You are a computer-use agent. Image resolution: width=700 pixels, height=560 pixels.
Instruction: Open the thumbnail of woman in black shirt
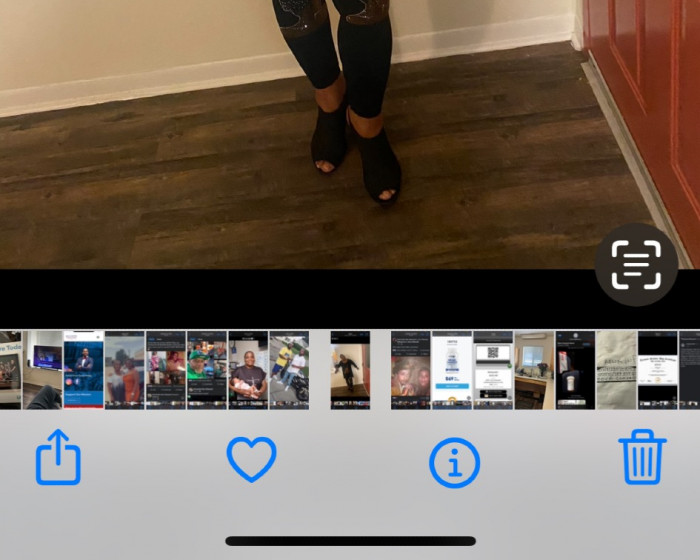click(x=248, y=370)
